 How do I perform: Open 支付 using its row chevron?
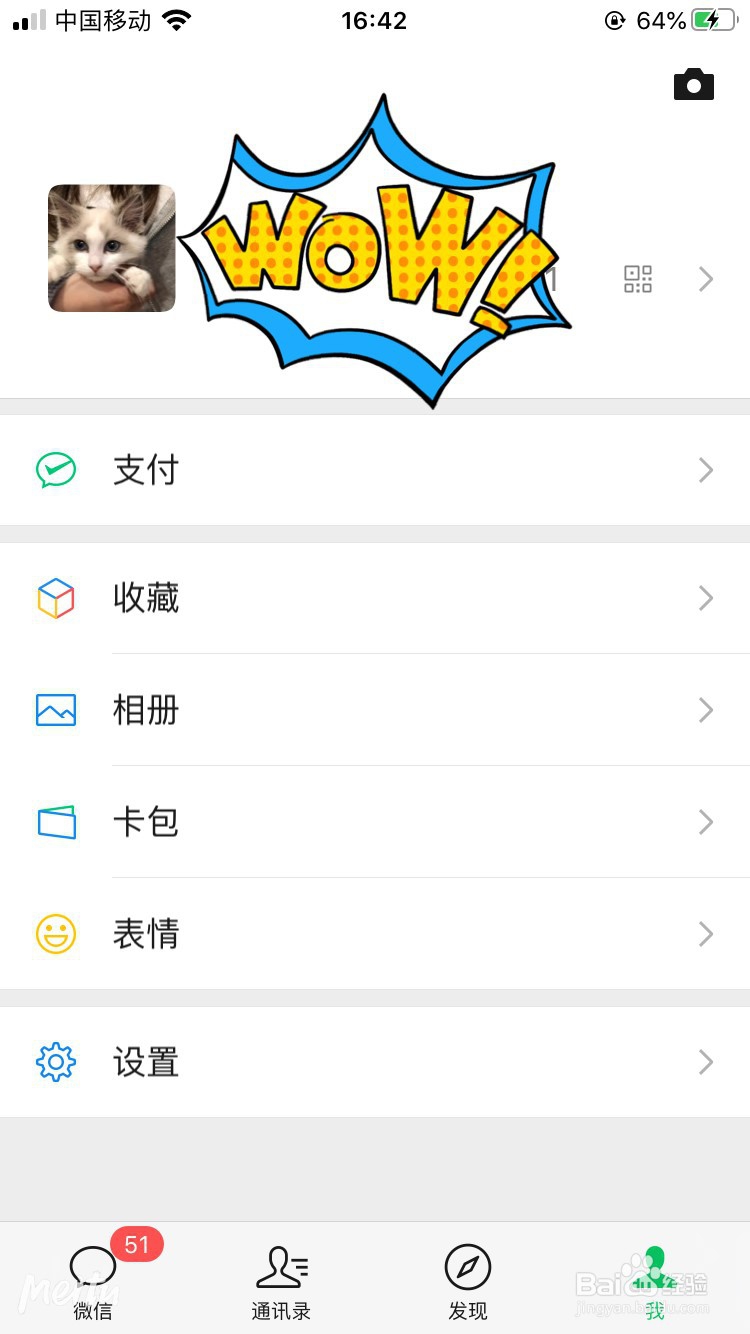point(706,470)
